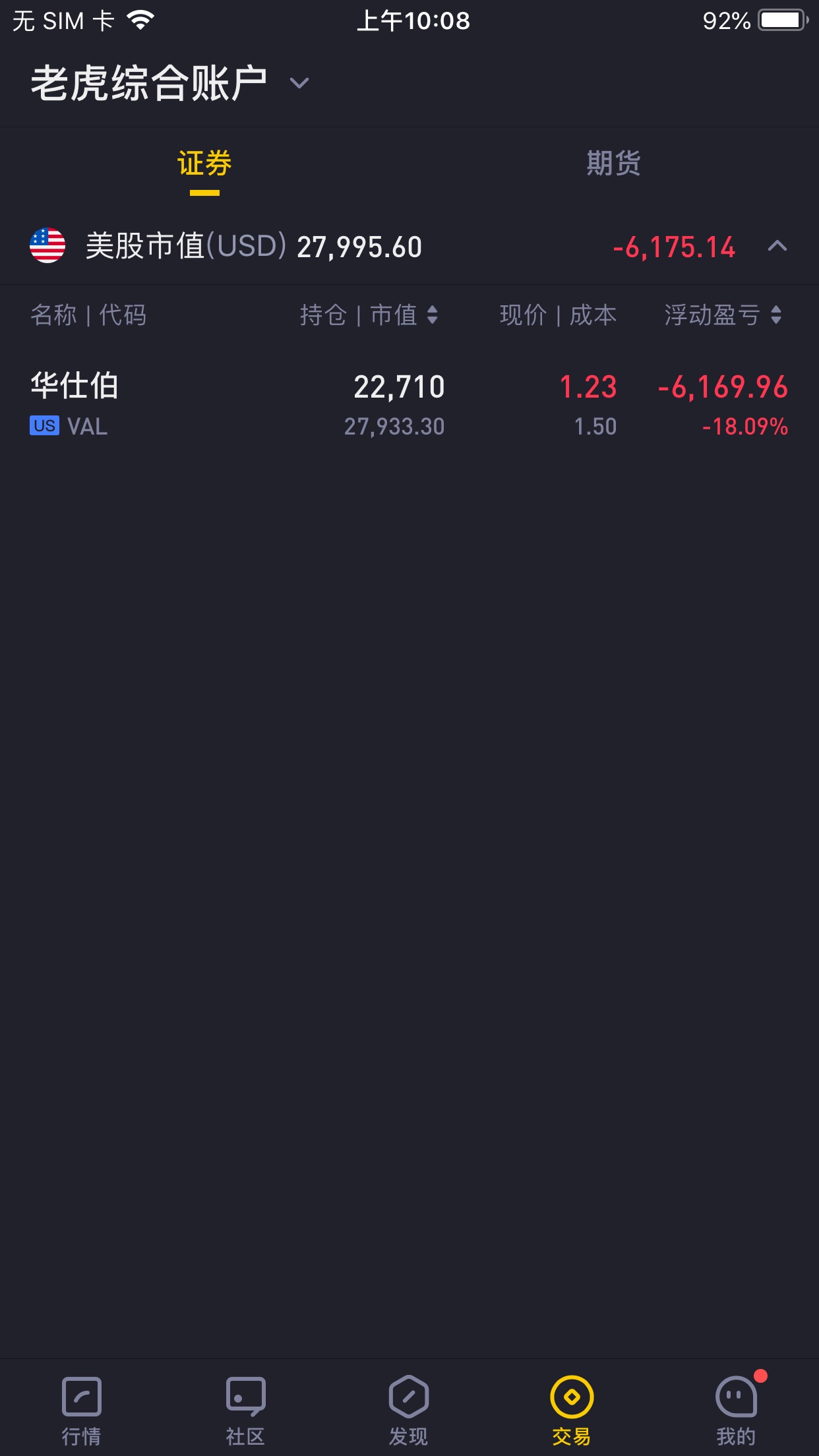This screenshot has height=1456, width=819.
Task: Open the 社区 tab
Action: 245,1410
